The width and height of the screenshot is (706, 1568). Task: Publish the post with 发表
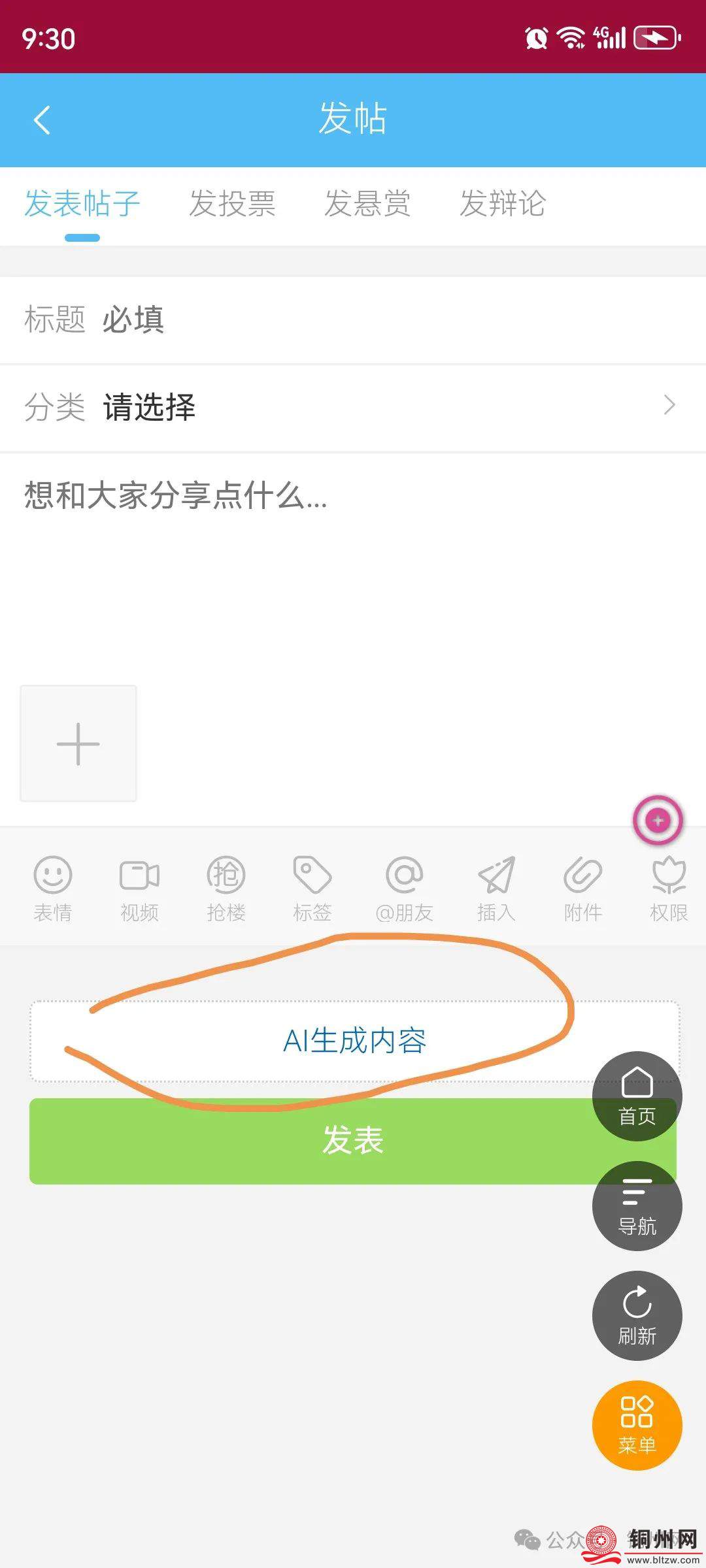click(x=314, y=1141)
